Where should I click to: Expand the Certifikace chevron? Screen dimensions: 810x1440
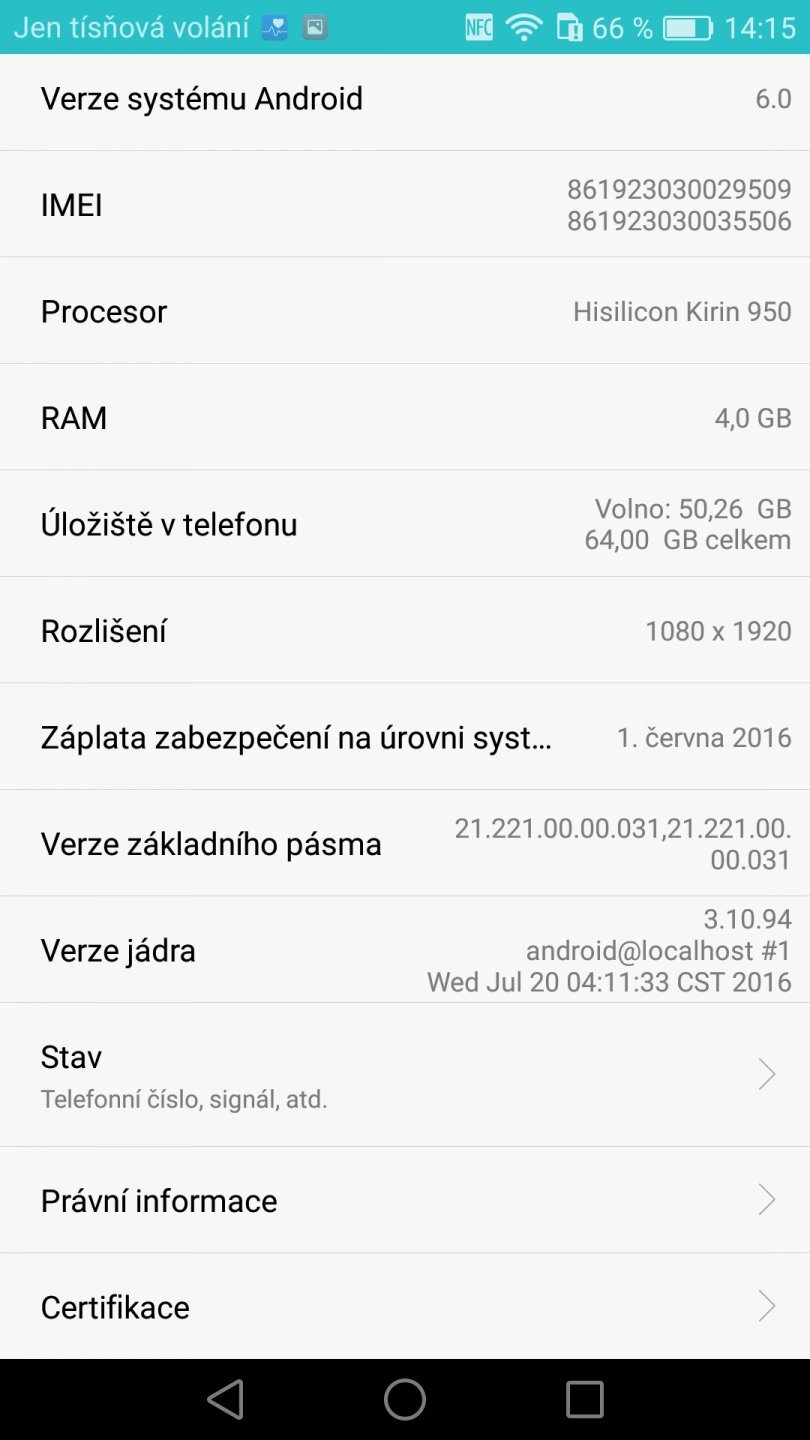tap(766, 1306)
